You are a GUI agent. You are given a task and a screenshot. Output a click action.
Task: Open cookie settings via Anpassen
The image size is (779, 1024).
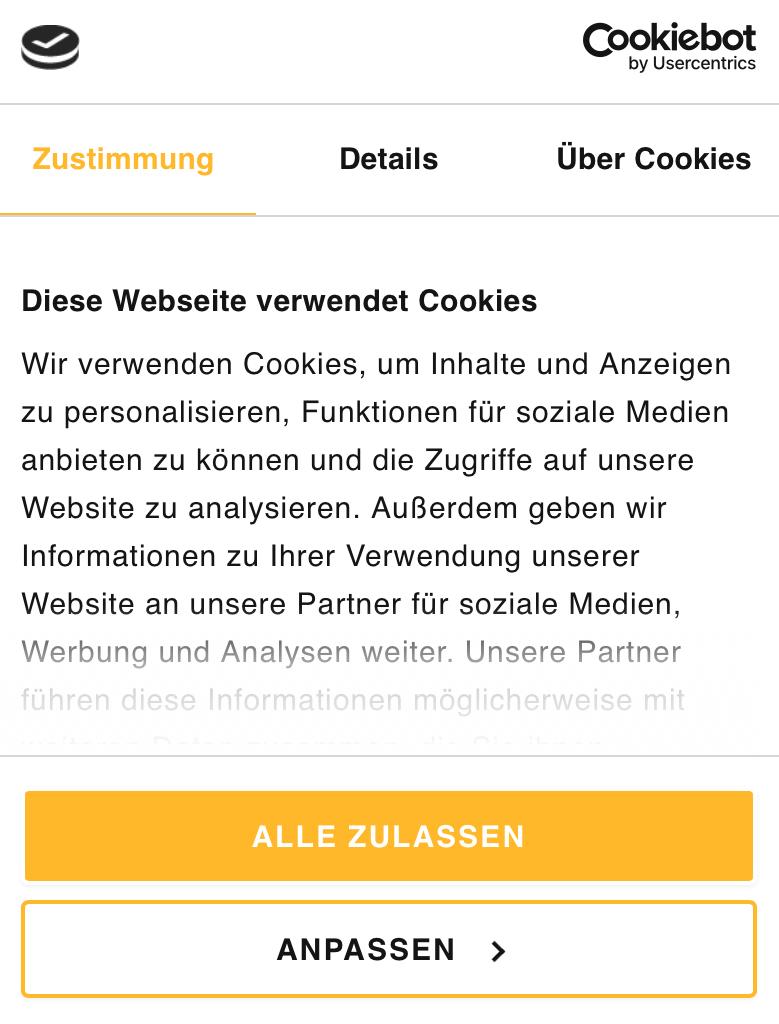point(389,949)
